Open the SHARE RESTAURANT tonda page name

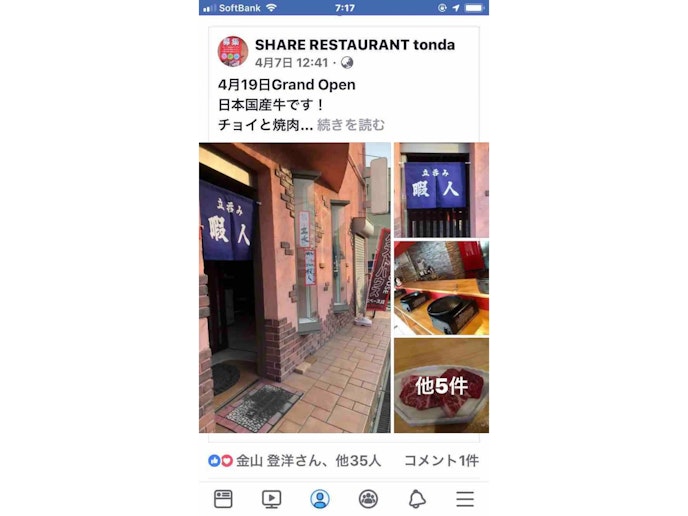point(354,44)
